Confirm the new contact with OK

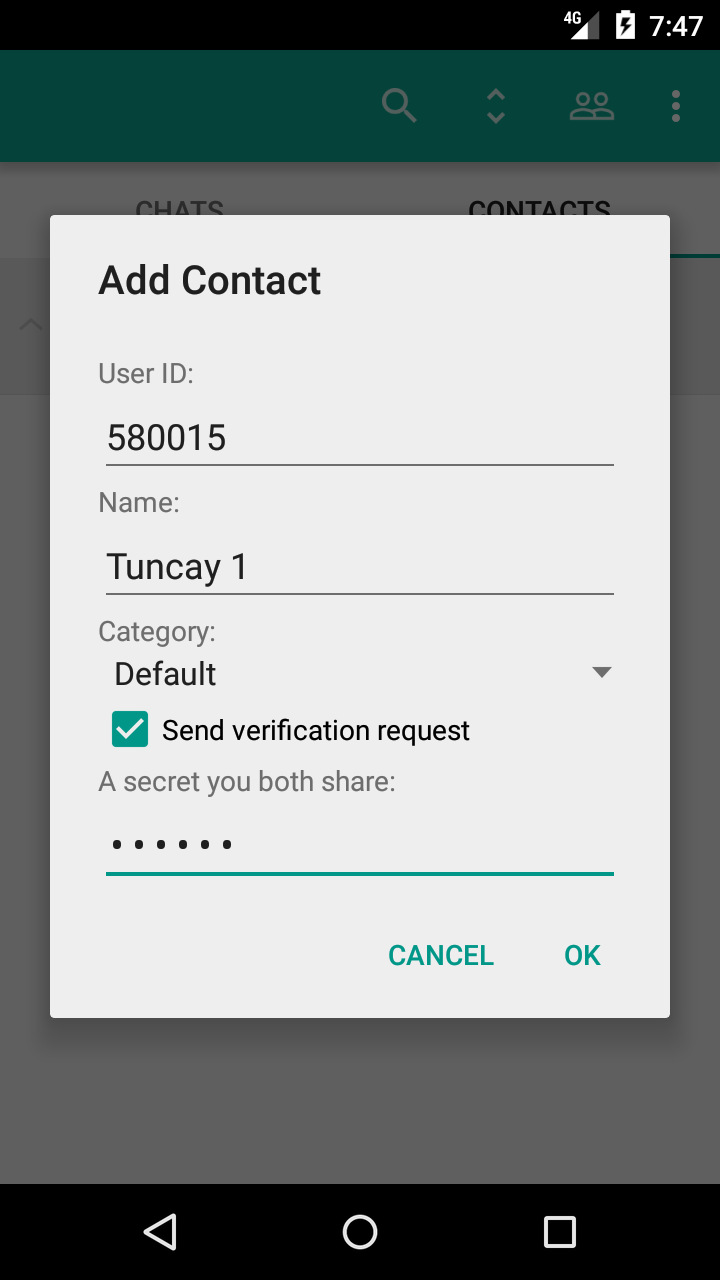582,955
